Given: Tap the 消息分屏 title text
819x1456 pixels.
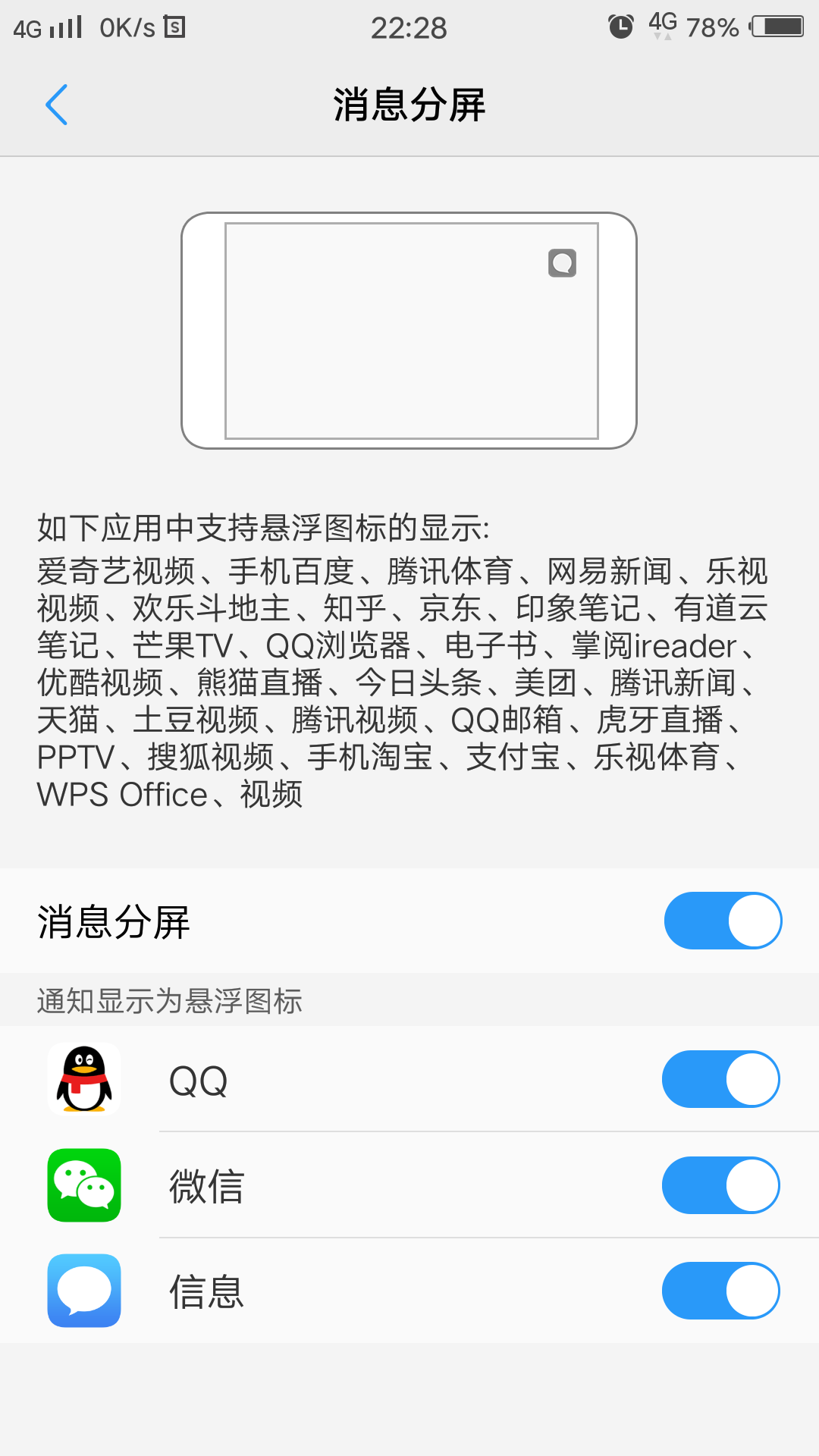Looking at the screenshot, I should pos(409,105).
